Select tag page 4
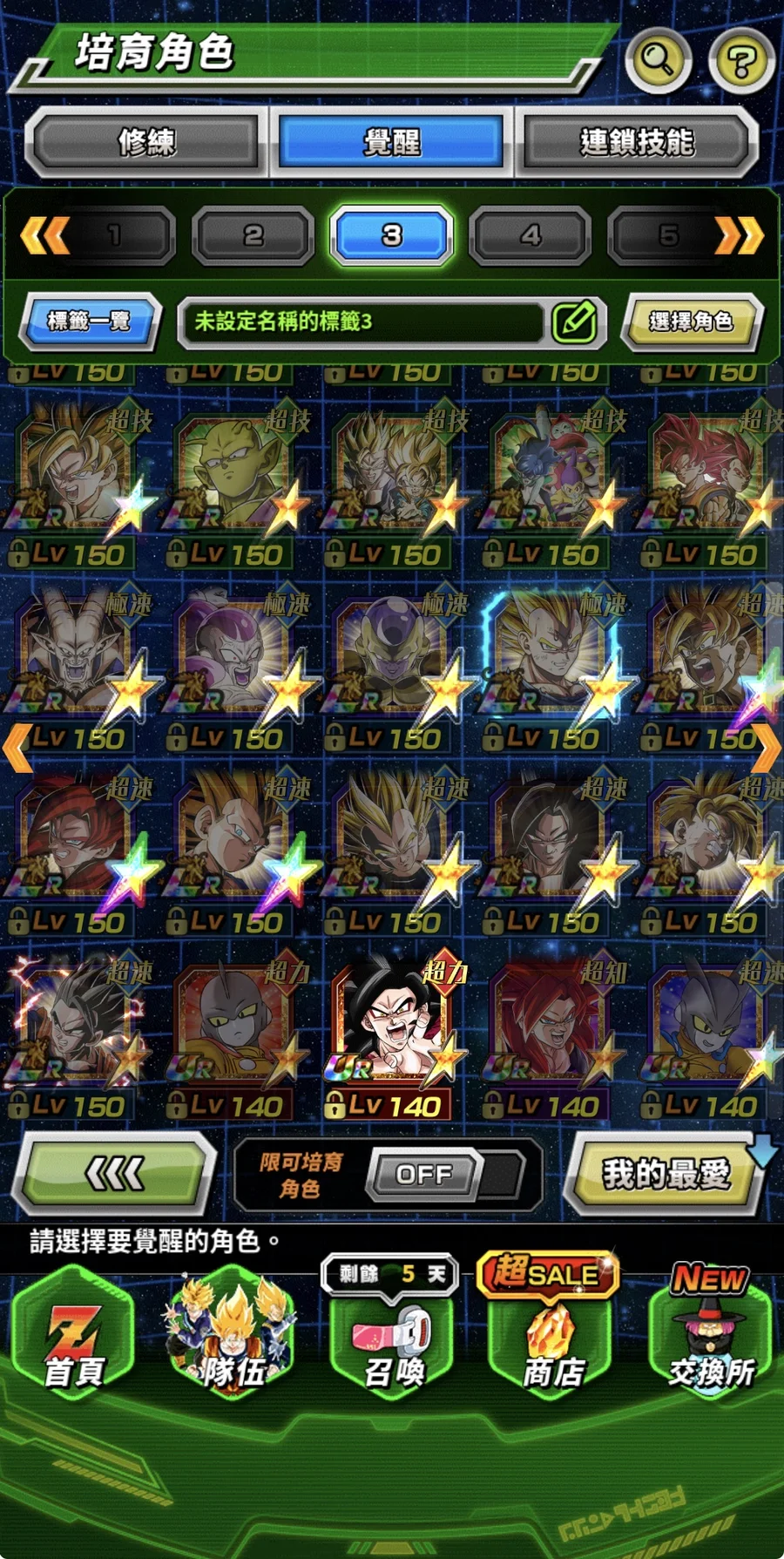784x1559 pixels. (x=531, y=235)
